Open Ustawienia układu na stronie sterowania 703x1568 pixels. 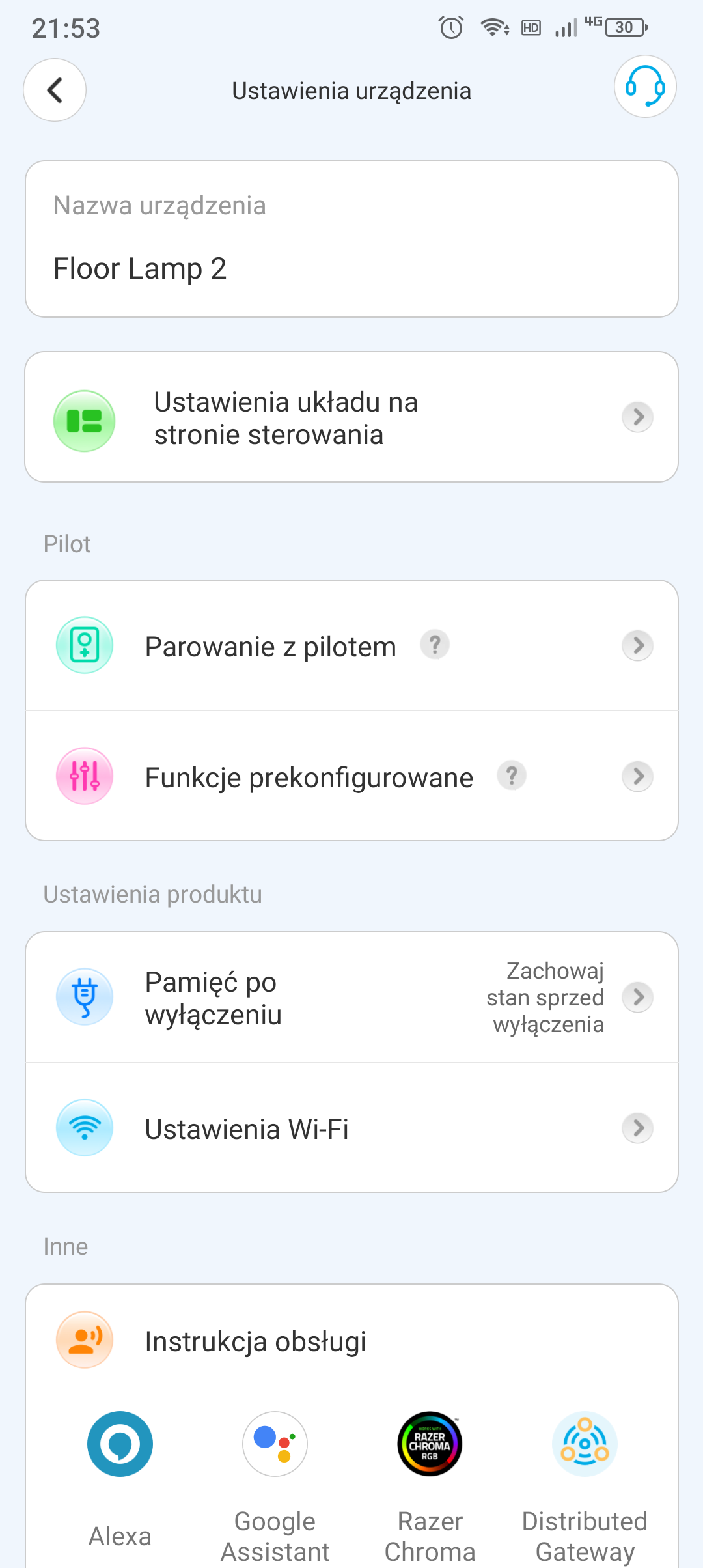pos(351,417)
